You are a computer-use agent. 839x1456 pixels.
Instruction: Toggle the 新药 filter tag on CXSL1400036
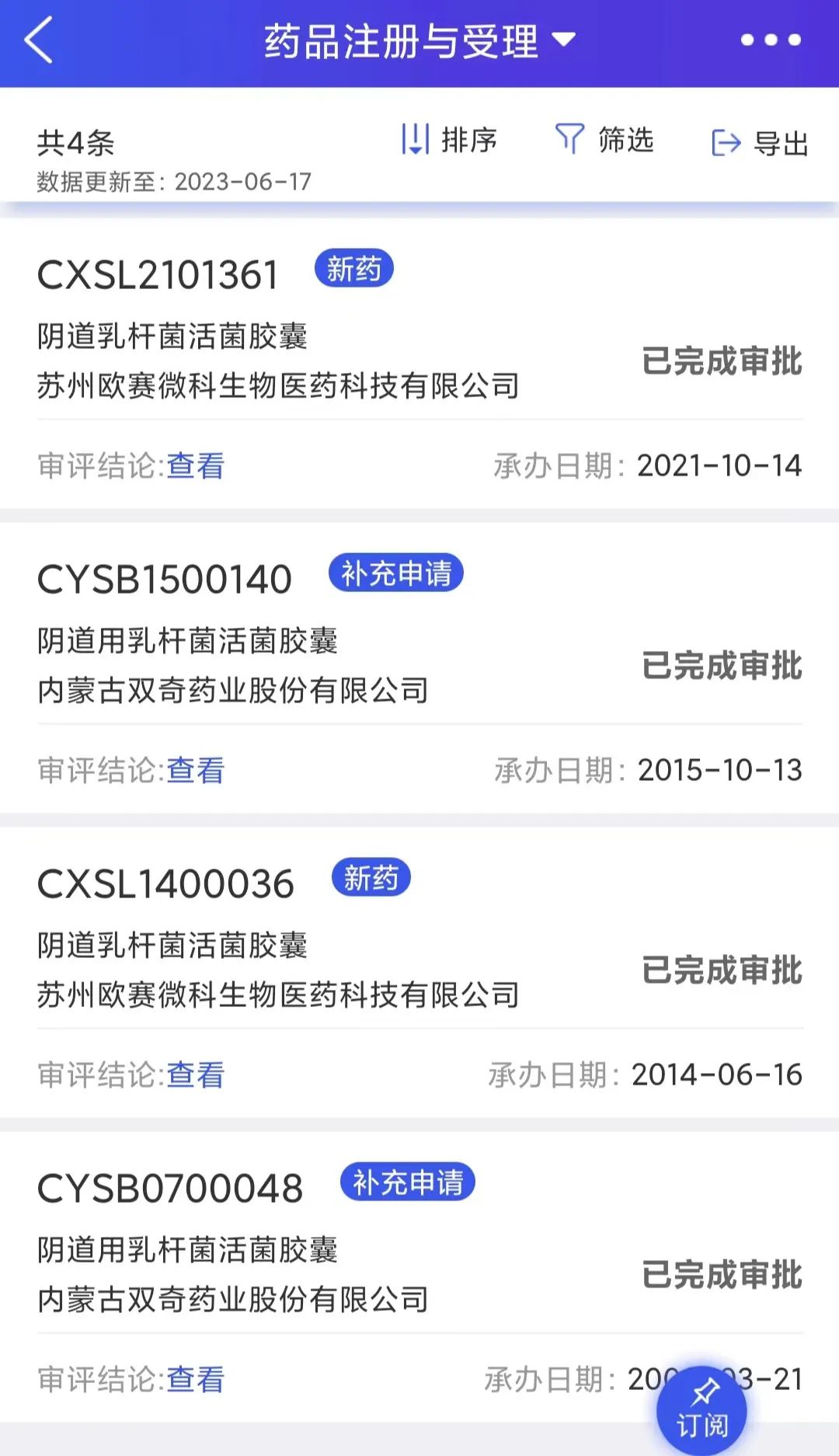click(x=372, y=878)
